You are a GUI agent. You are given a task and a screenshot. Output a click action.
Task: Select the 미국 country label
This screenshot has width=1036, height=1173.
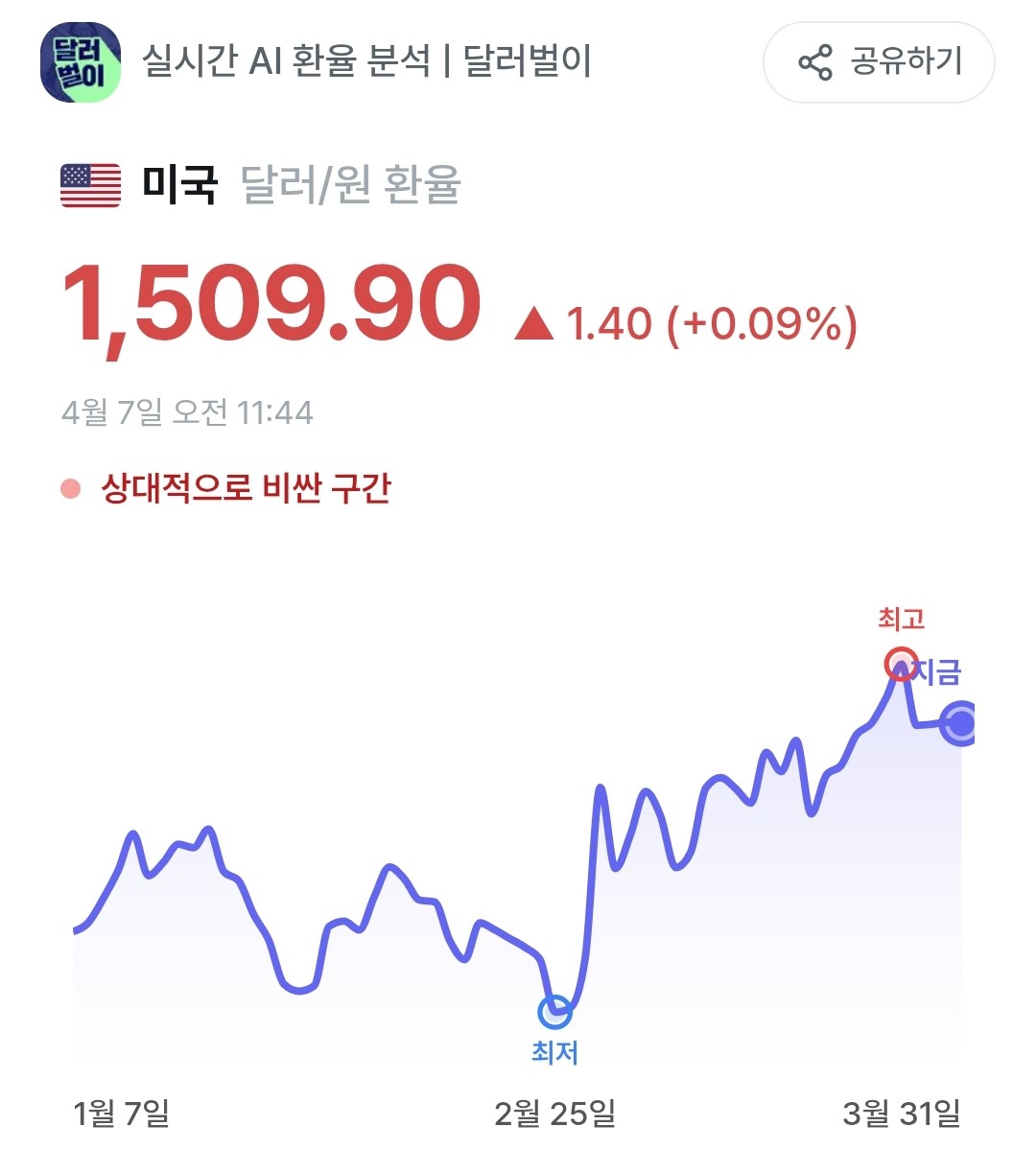(x=178, y=184)
